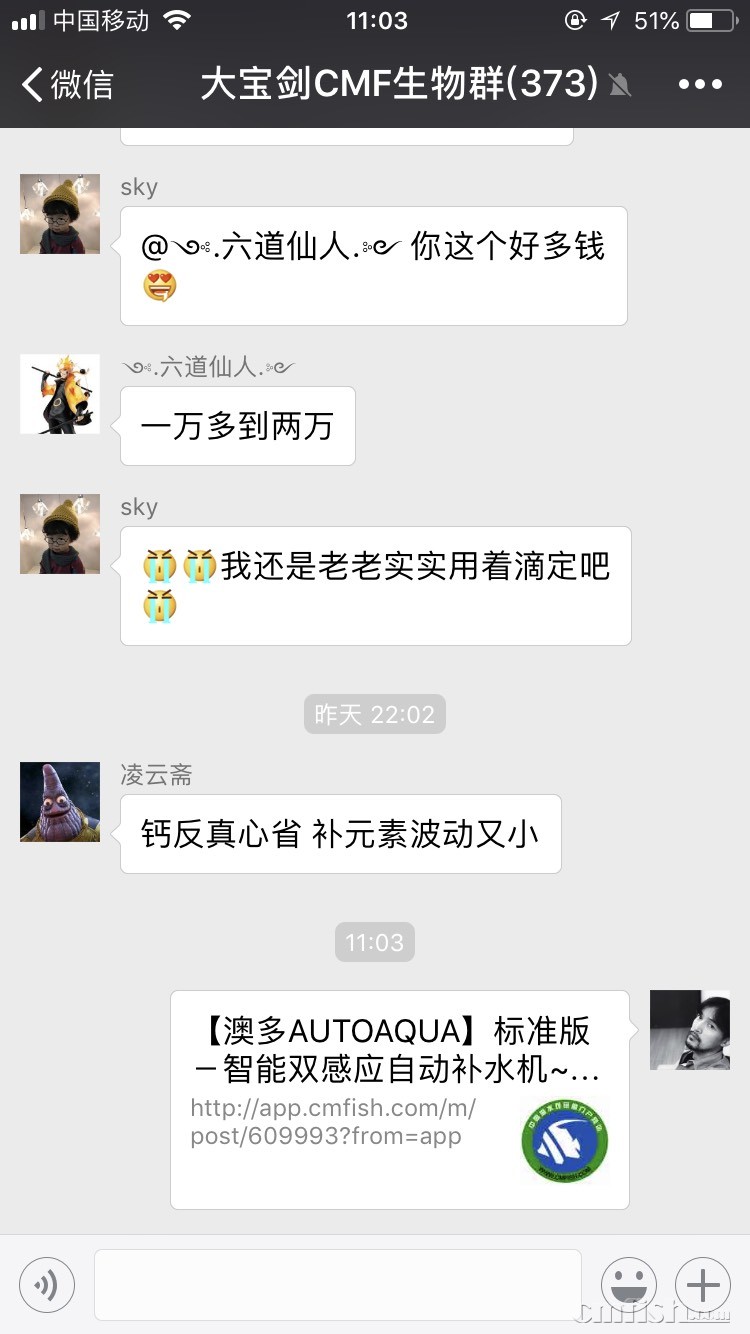This screenshot has width=750, height=1334.
Task: Open the plus attachments menu
Action: (x=702, y=1285)
